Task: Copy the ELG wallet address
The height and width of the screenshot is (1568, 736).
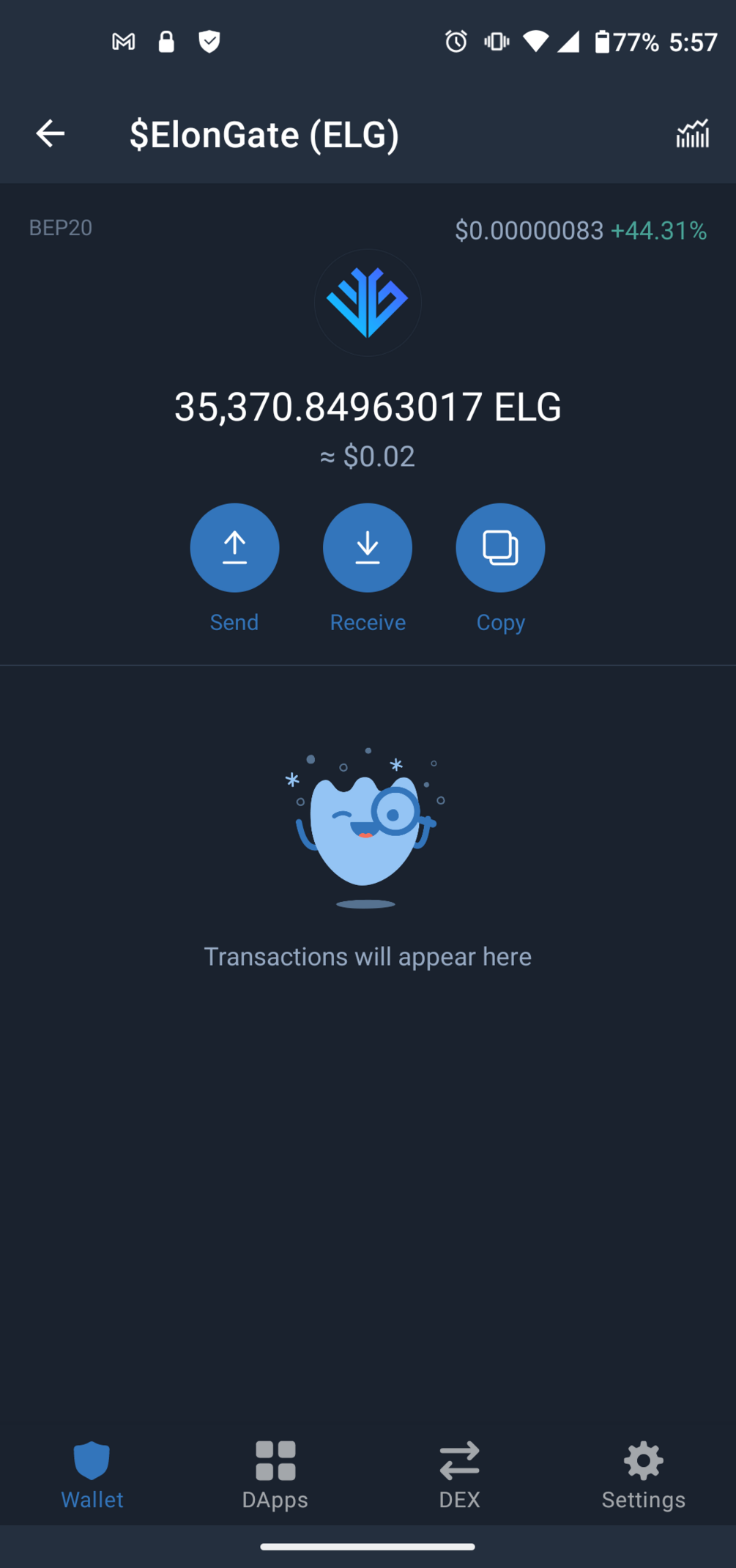Action: click(x=500, y=548)
